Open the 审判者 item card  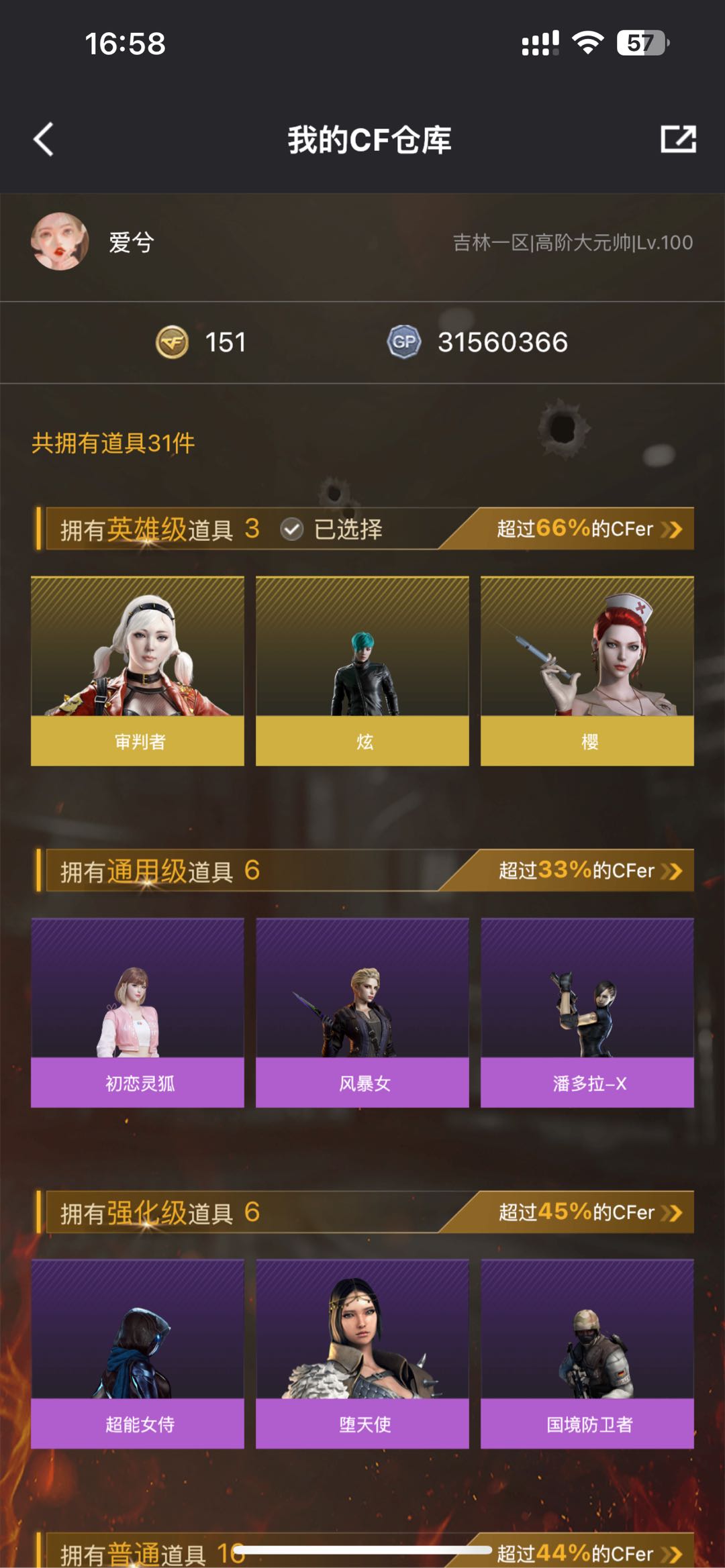pyautogui.click(x=138, y=671)
